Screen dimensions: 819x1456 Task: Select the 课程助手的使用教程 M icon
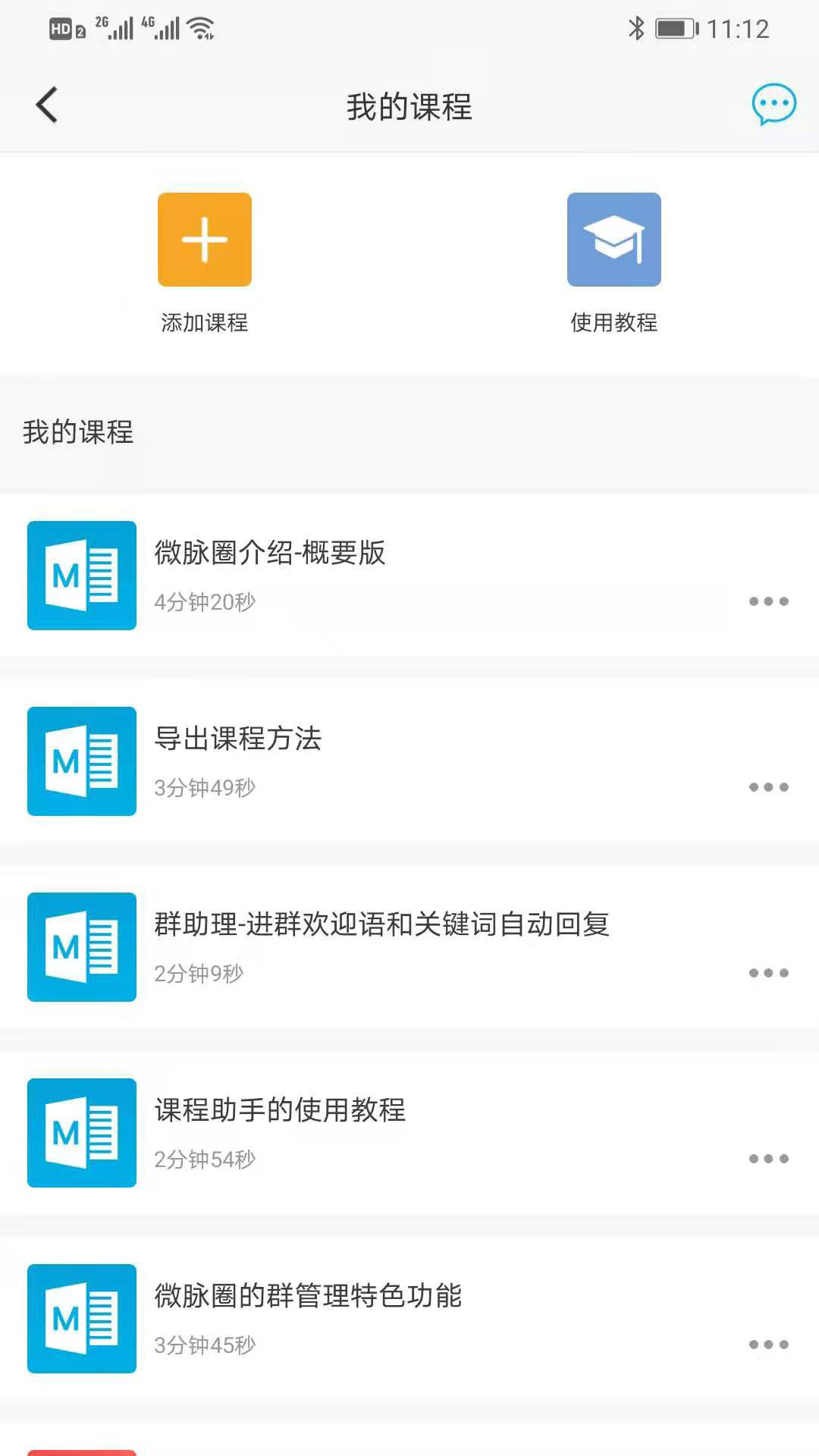[81, 1132]
